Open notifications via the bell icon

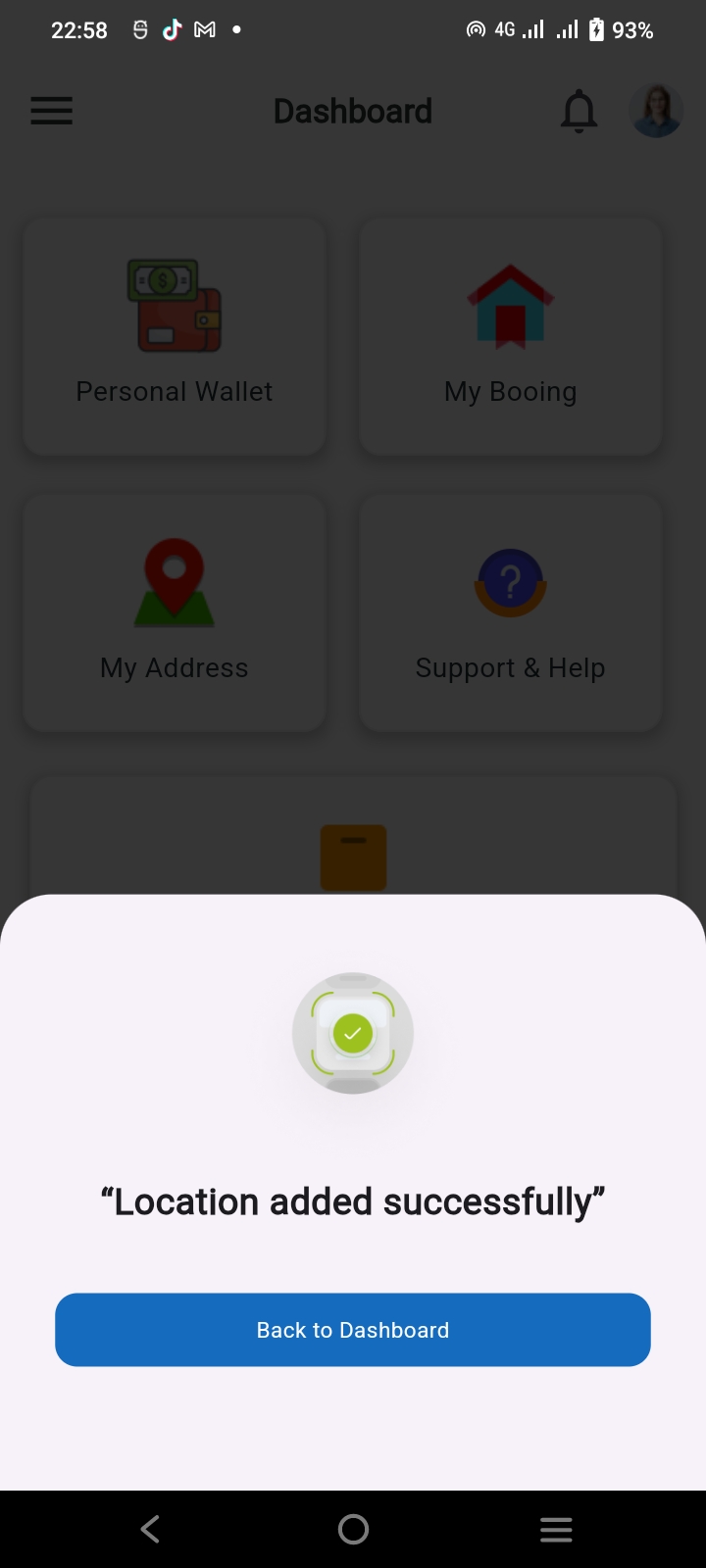[x=580, y=111]
